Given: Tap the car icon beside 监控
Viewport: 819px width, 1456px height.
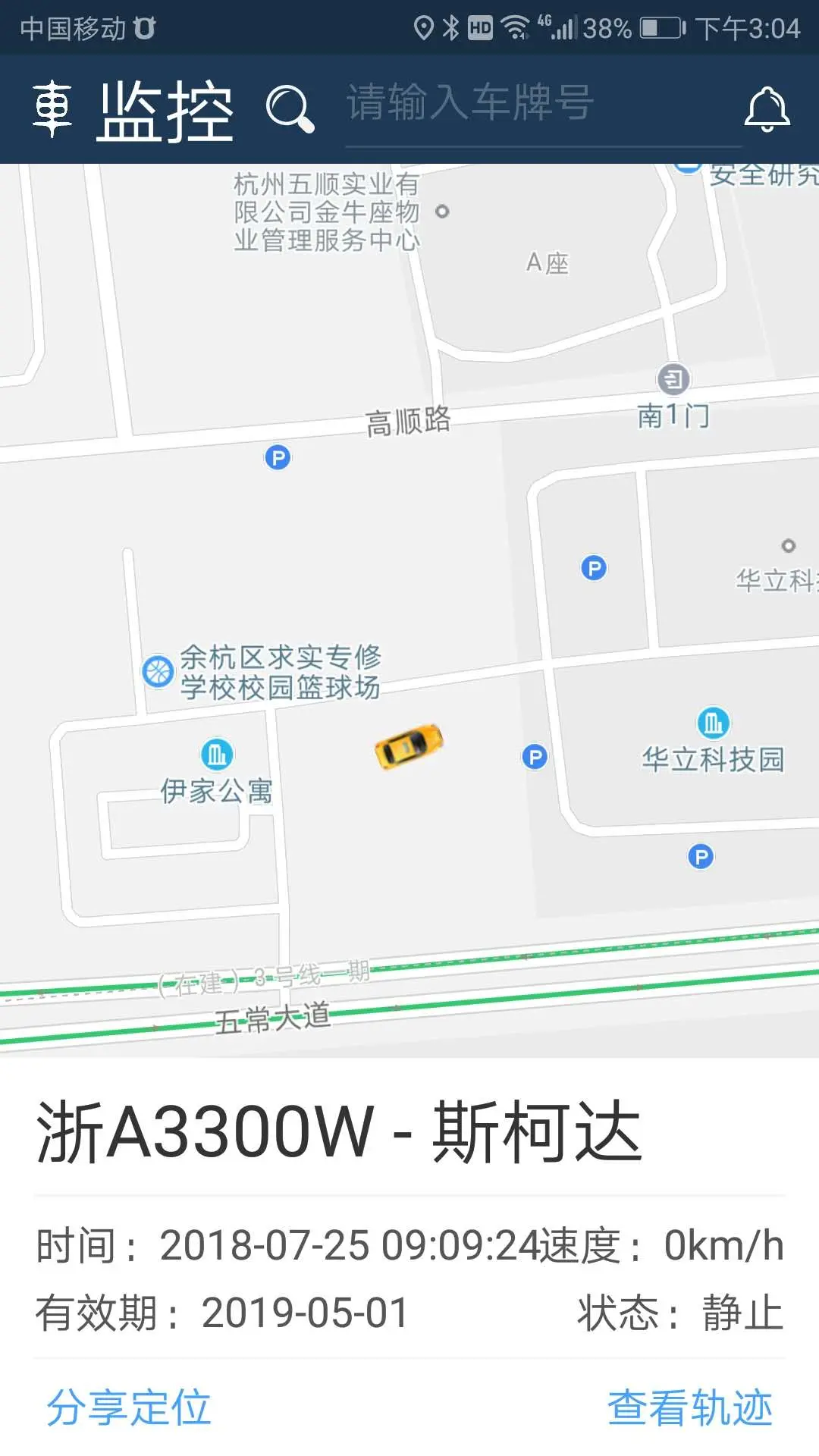Looking at the screenshot, I should coord(52,109).
